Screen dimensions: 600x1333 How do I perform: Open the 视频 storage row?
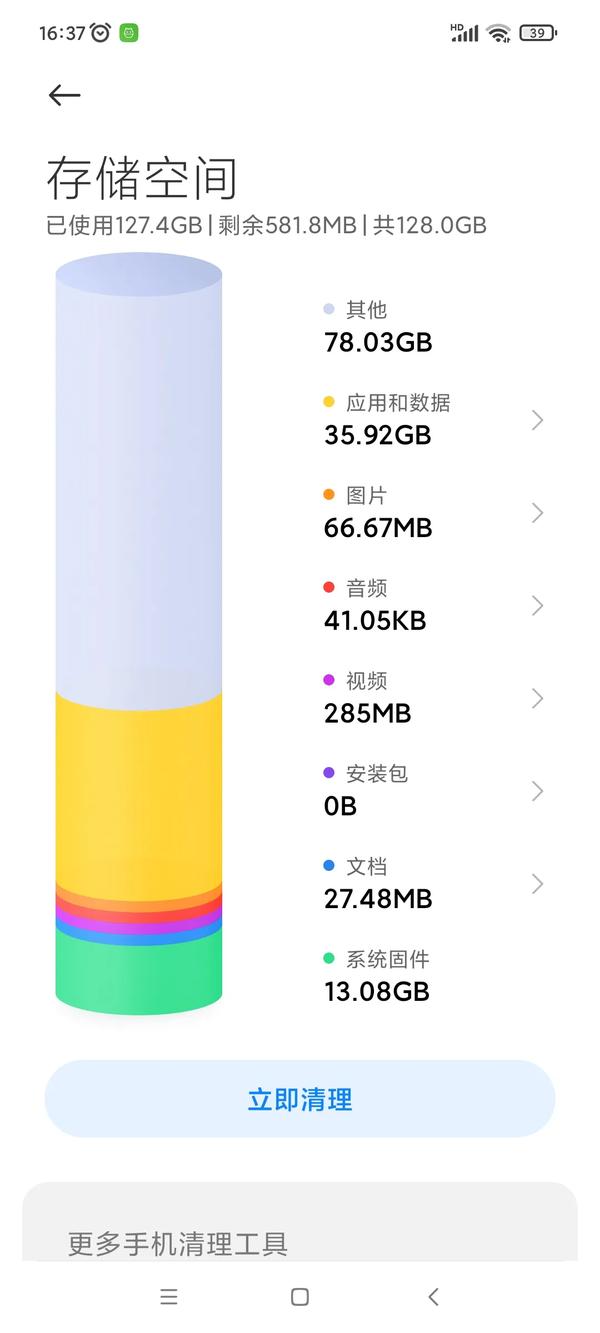coord(434,698)
